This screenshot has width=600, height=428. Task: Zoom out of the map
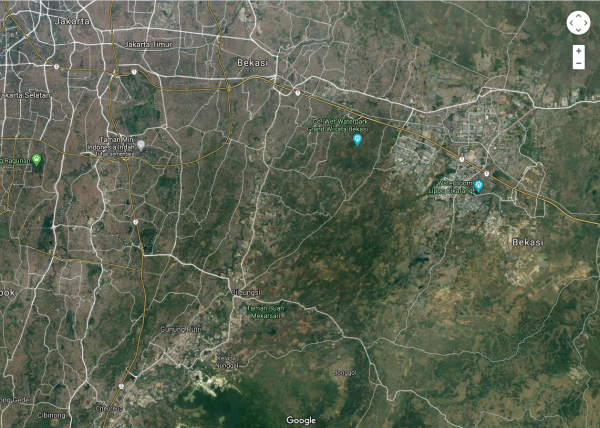tap(578, 63)
